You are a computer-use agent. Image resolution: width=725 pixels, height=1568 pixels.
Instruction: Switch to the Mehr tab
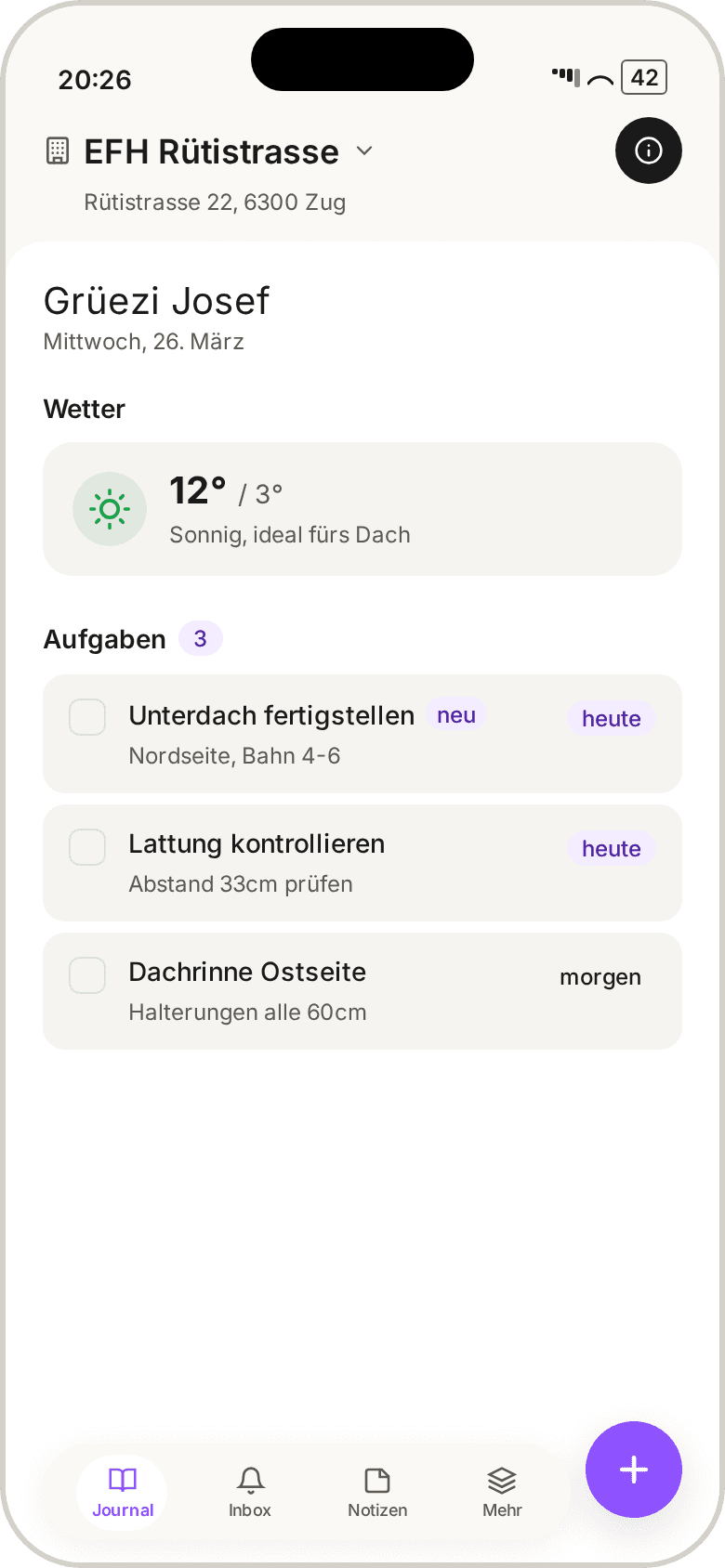click(502, 1481)
